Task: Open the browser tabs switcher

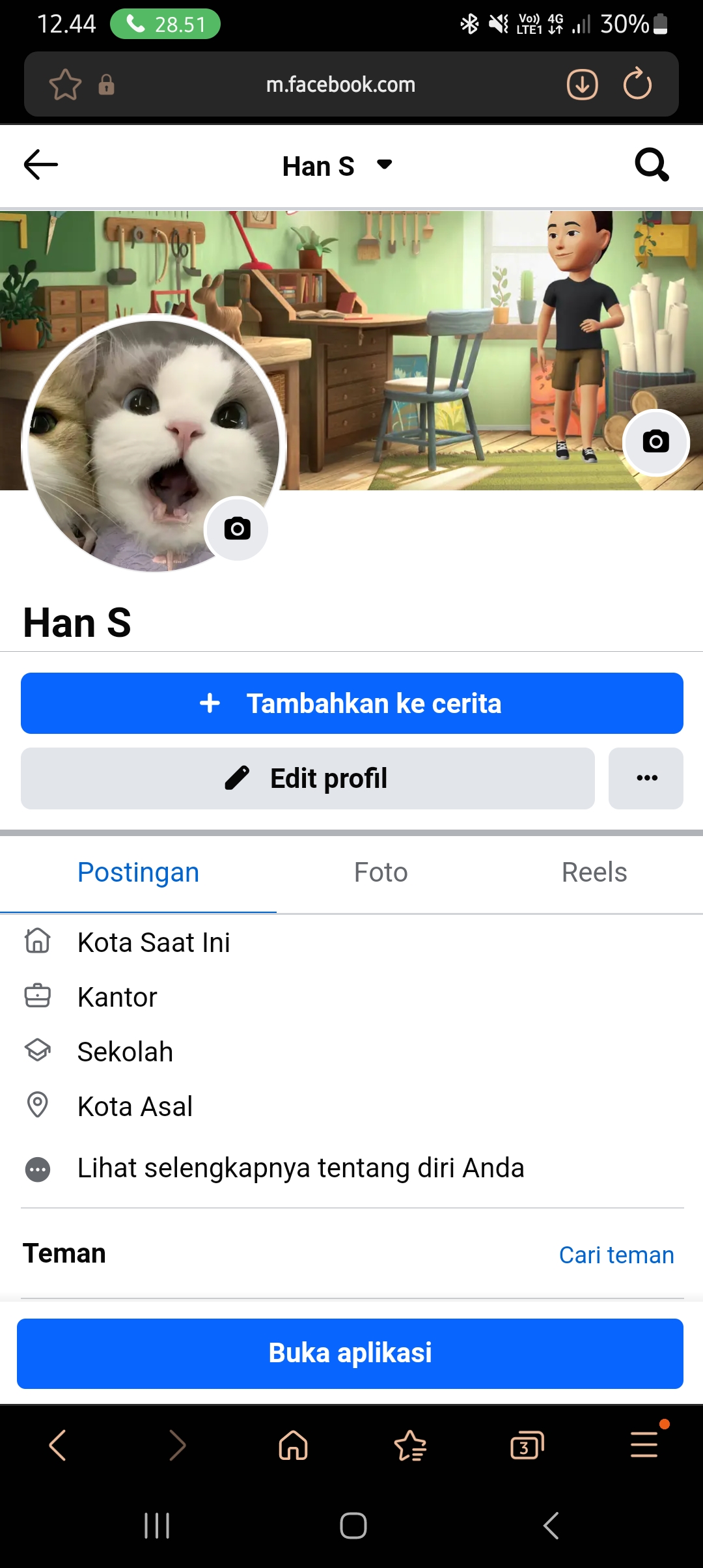Action: [x=527, y=1446]
